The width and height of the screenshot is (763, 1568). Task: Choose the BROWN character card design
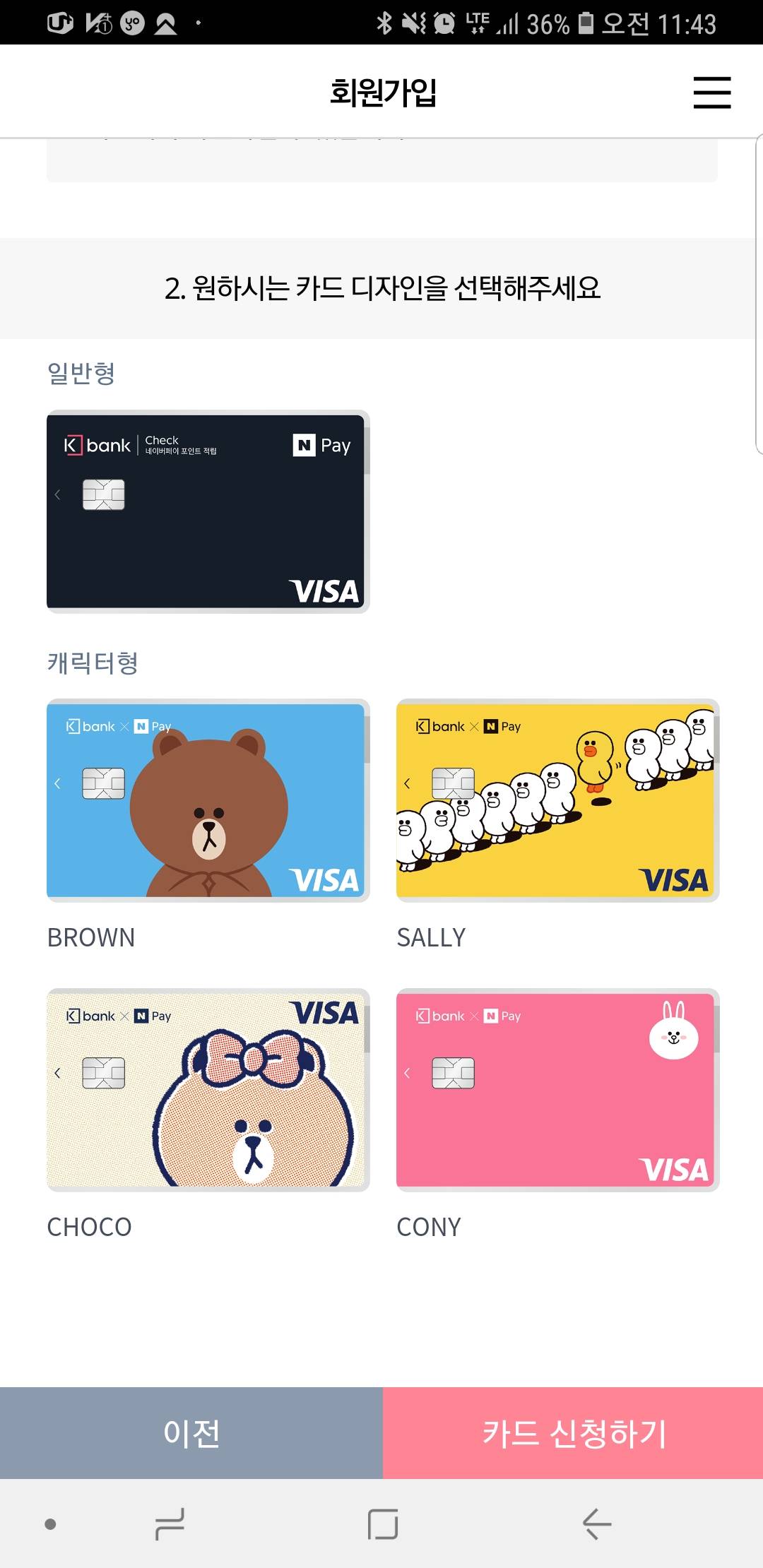point(208,800)
